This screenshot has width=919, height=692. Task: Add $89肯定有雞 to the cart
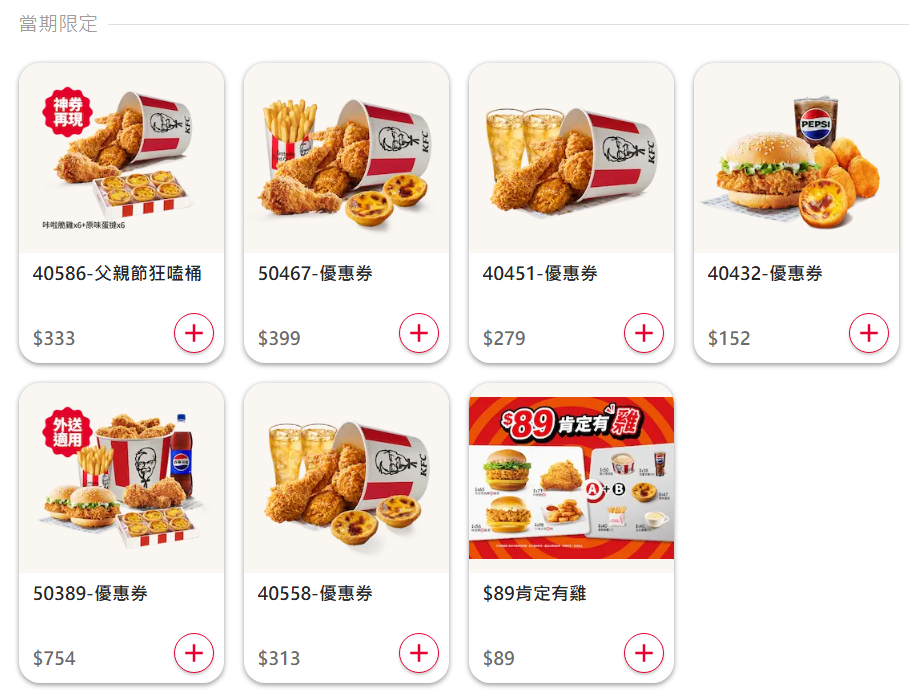click(644, 653)
